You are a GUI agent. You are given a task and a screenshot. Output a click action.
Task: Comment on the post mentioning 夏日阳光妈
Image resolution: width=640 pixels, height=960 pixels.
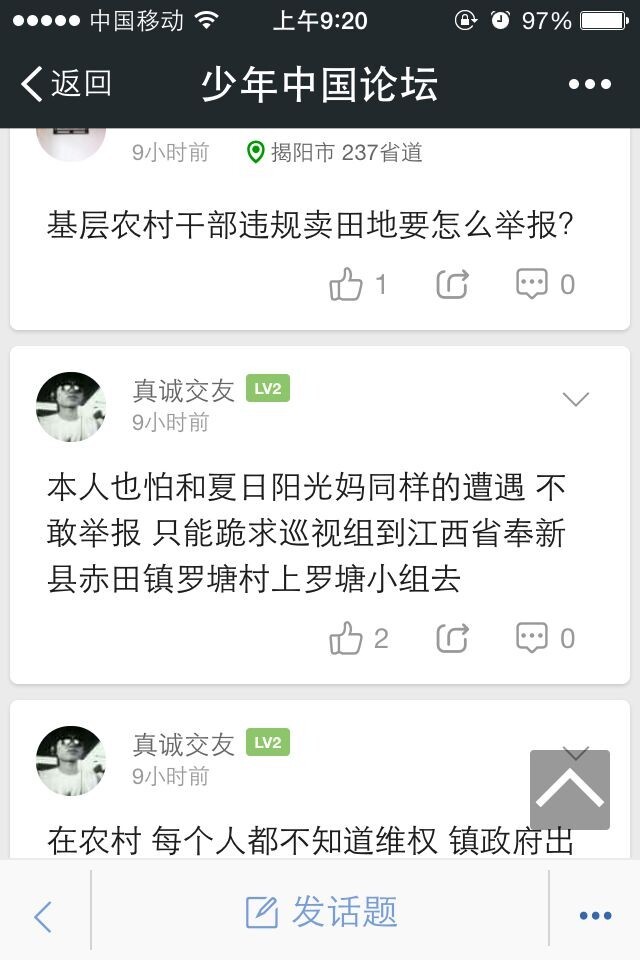point(532,638)
